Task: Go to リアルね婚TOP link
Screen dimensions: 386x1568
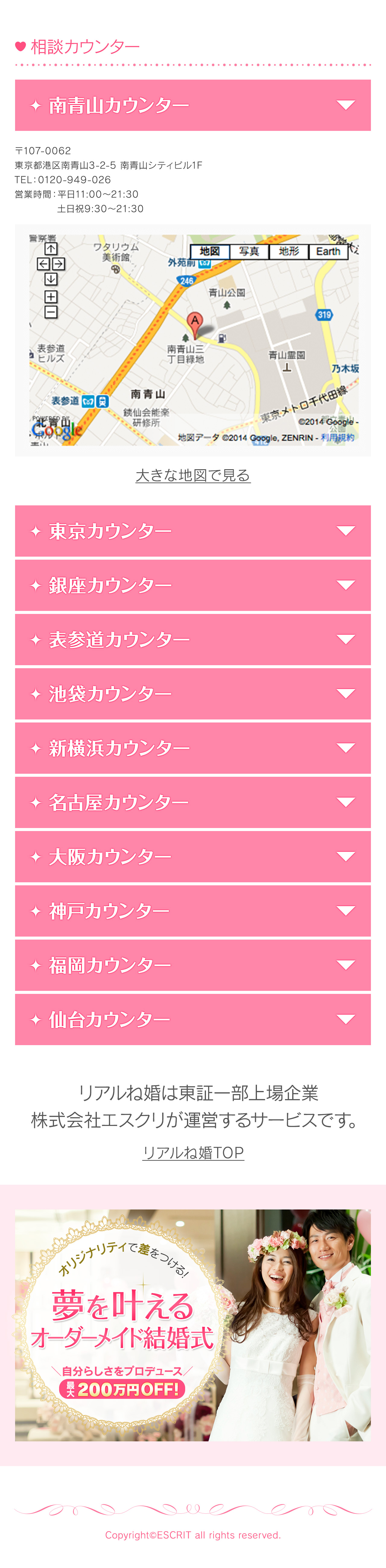Action: (x=193, y=1153)
